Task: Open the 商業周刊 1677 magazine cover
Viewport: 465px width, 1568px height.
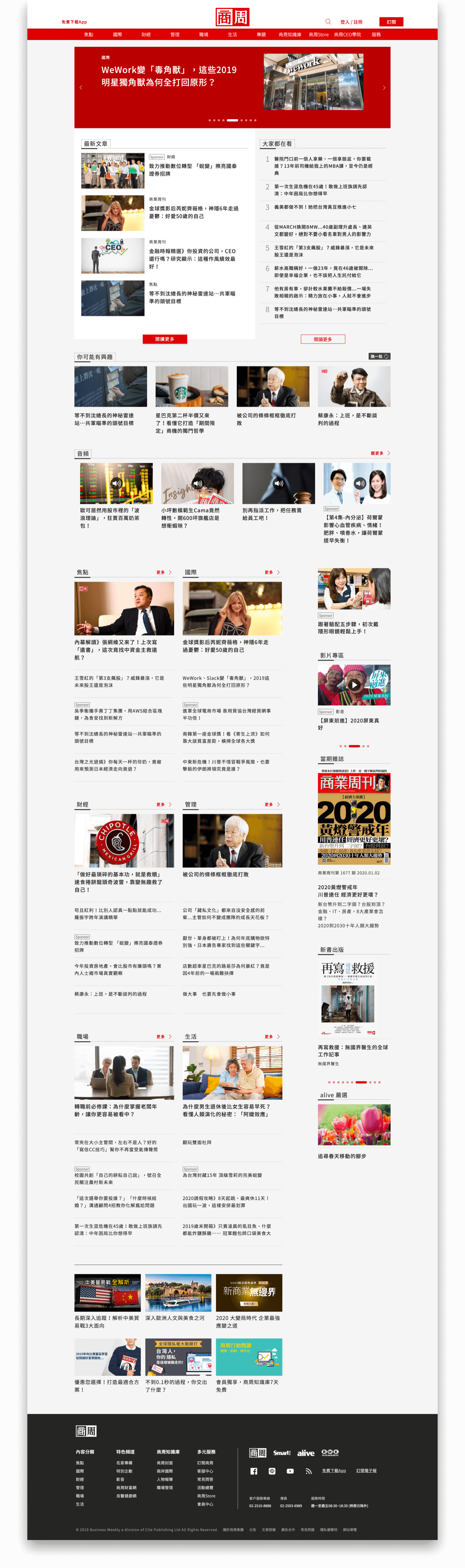Action: (354, 818)
